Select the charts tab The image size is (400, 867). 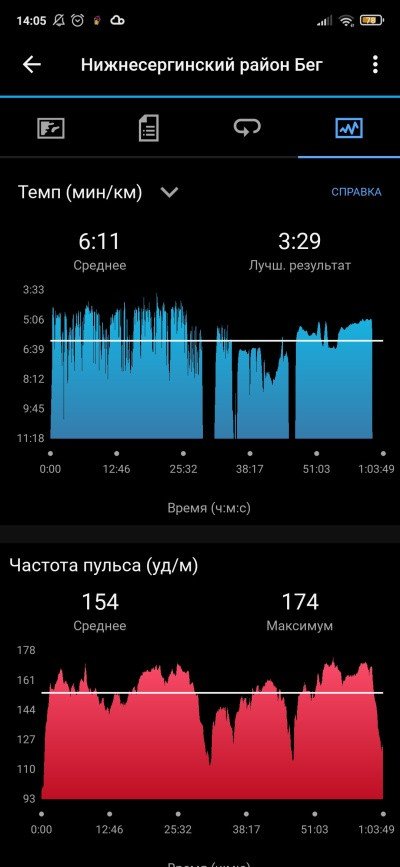(x=349, y=128)
